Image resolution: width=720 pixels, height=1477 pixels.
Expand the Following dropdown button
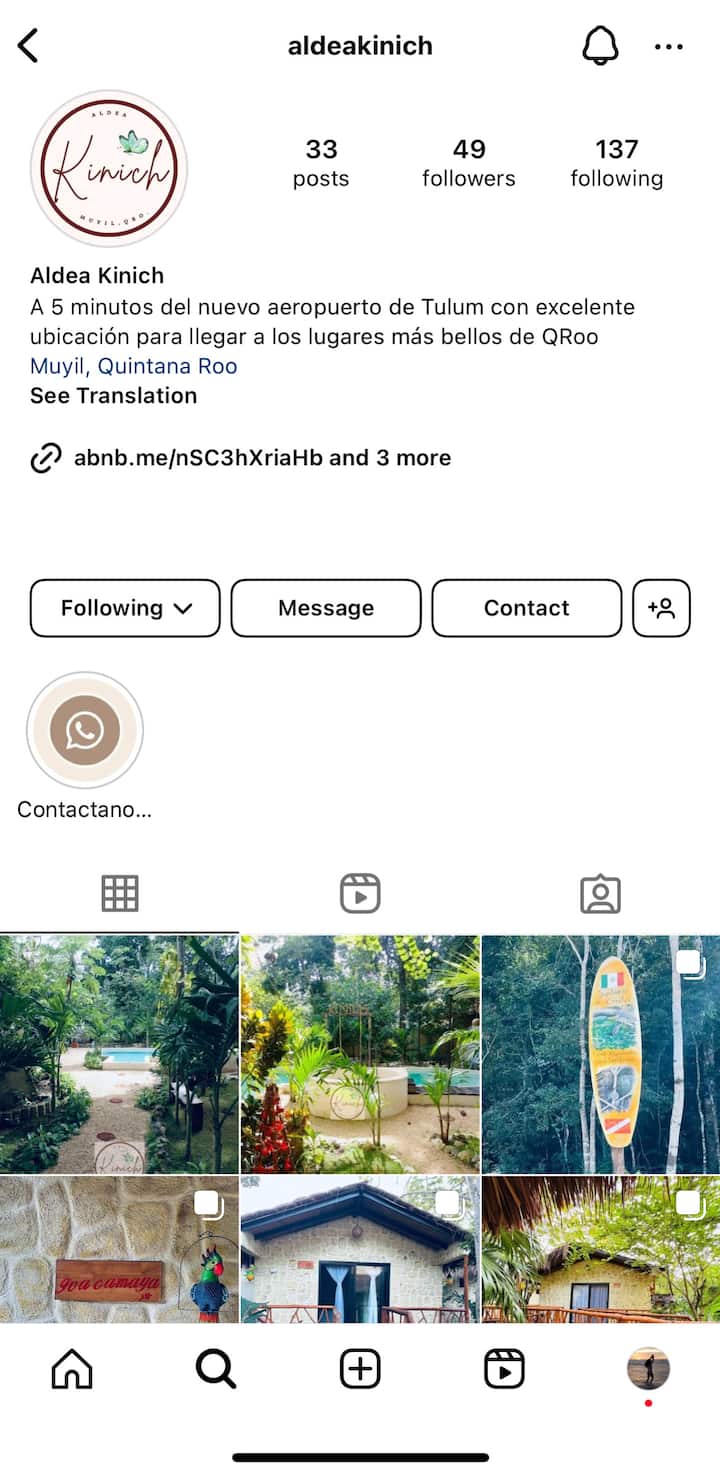tap(125, 608)
